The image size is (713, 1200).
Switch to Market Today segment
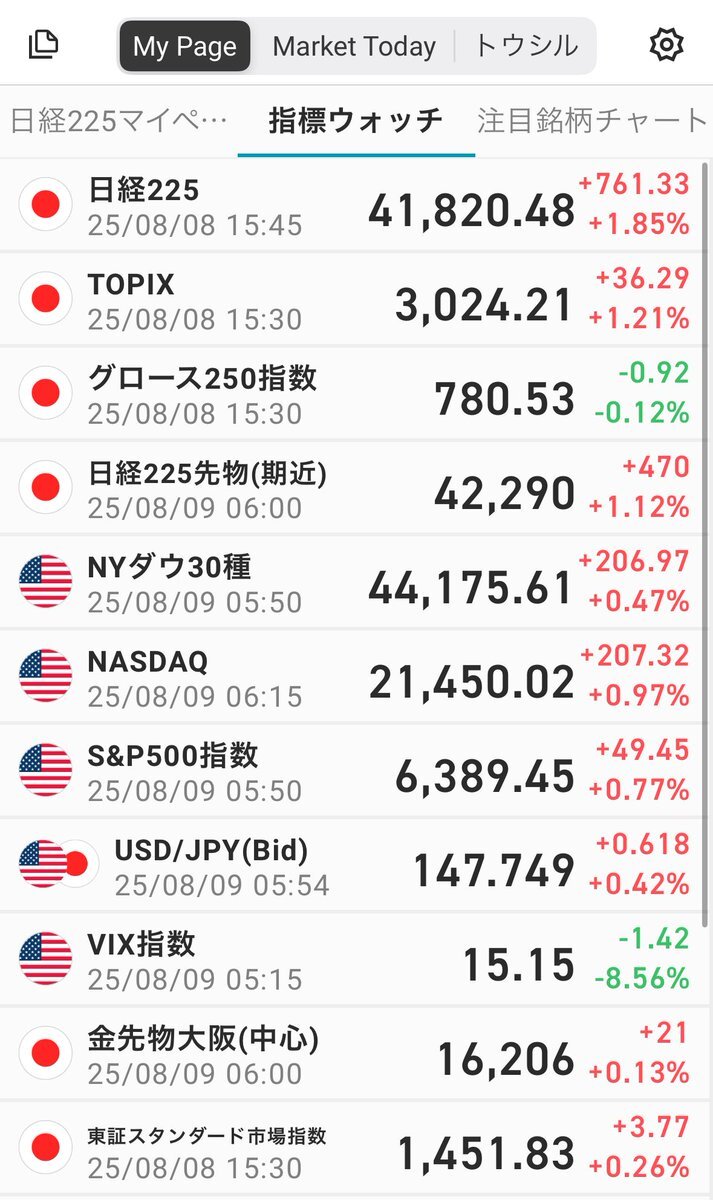(354, 46)
